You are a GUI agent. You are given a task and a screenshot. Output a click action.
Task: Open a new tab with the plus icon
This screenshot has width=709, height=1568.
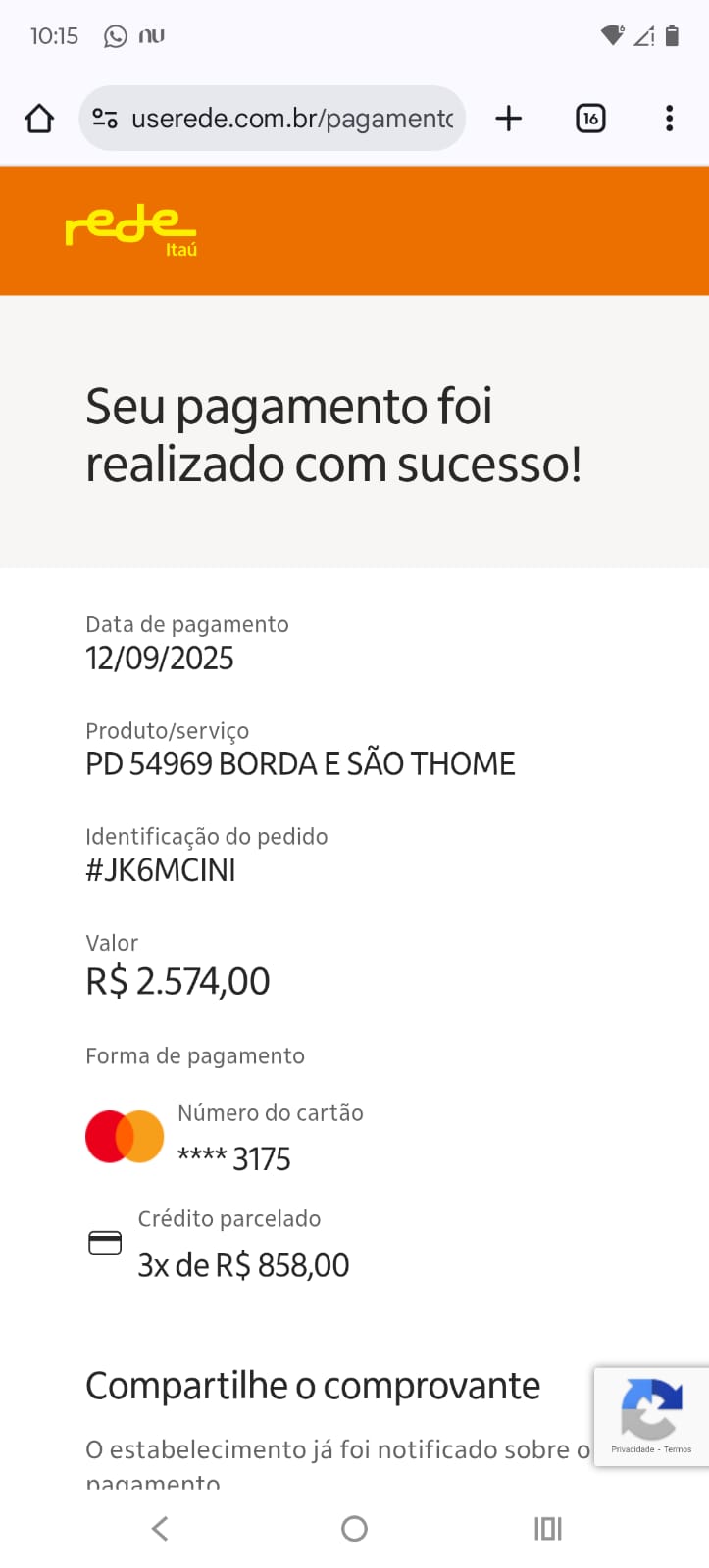coord(508,118)
